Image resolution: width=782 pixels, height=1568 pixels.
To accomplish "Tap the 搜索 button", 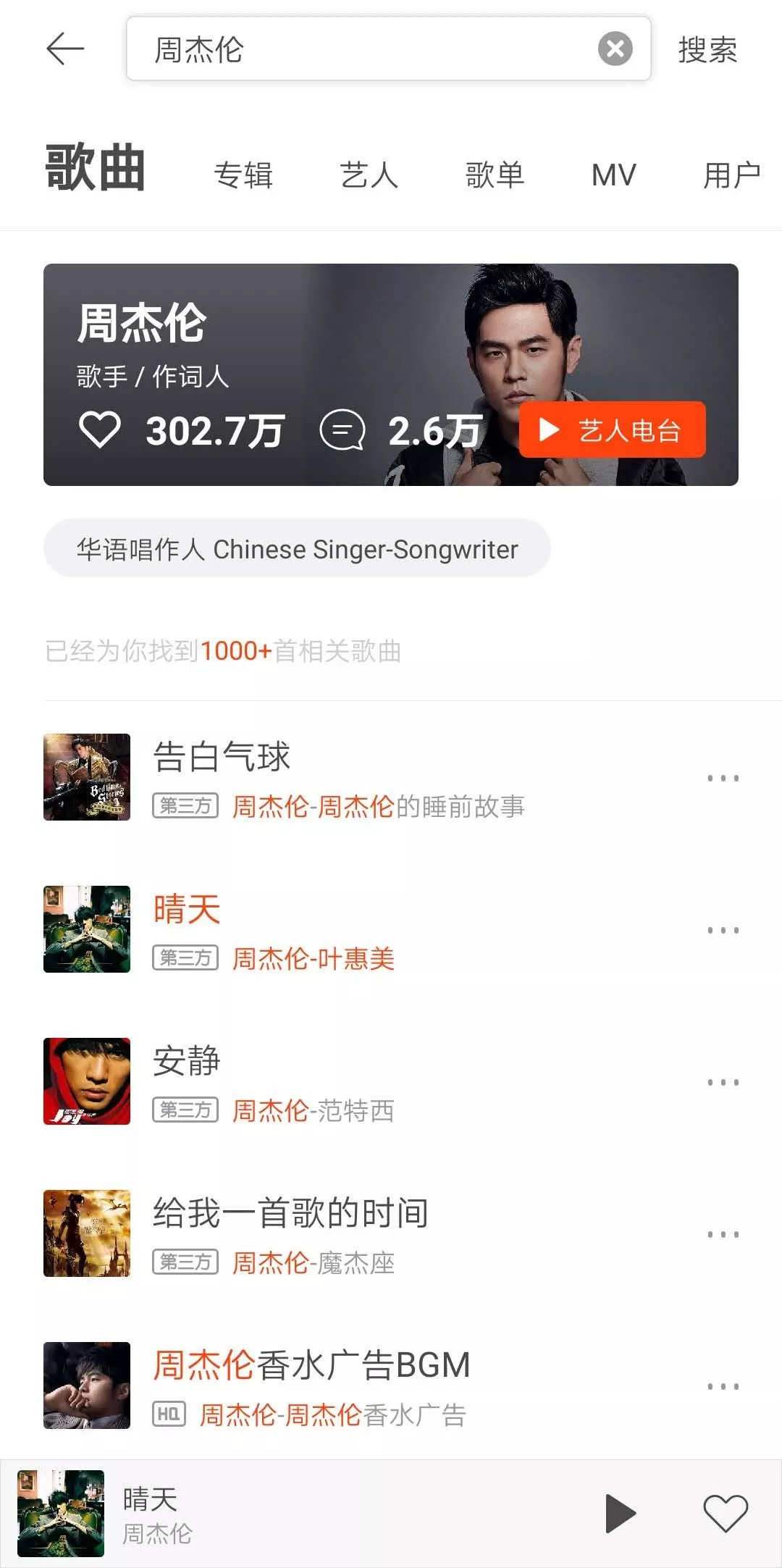I will tap(707, 50).
